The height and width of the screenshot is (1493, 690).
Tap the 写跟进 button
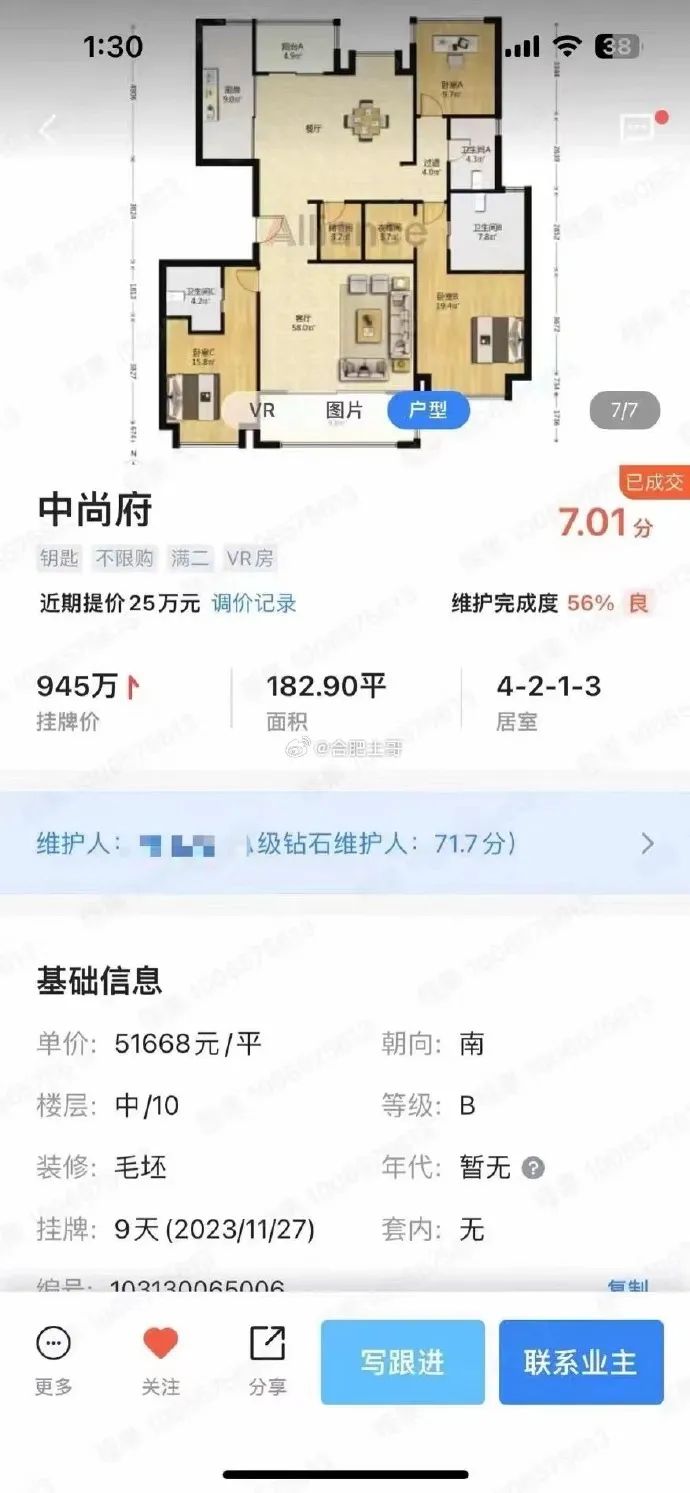(x=403, y=1362)
